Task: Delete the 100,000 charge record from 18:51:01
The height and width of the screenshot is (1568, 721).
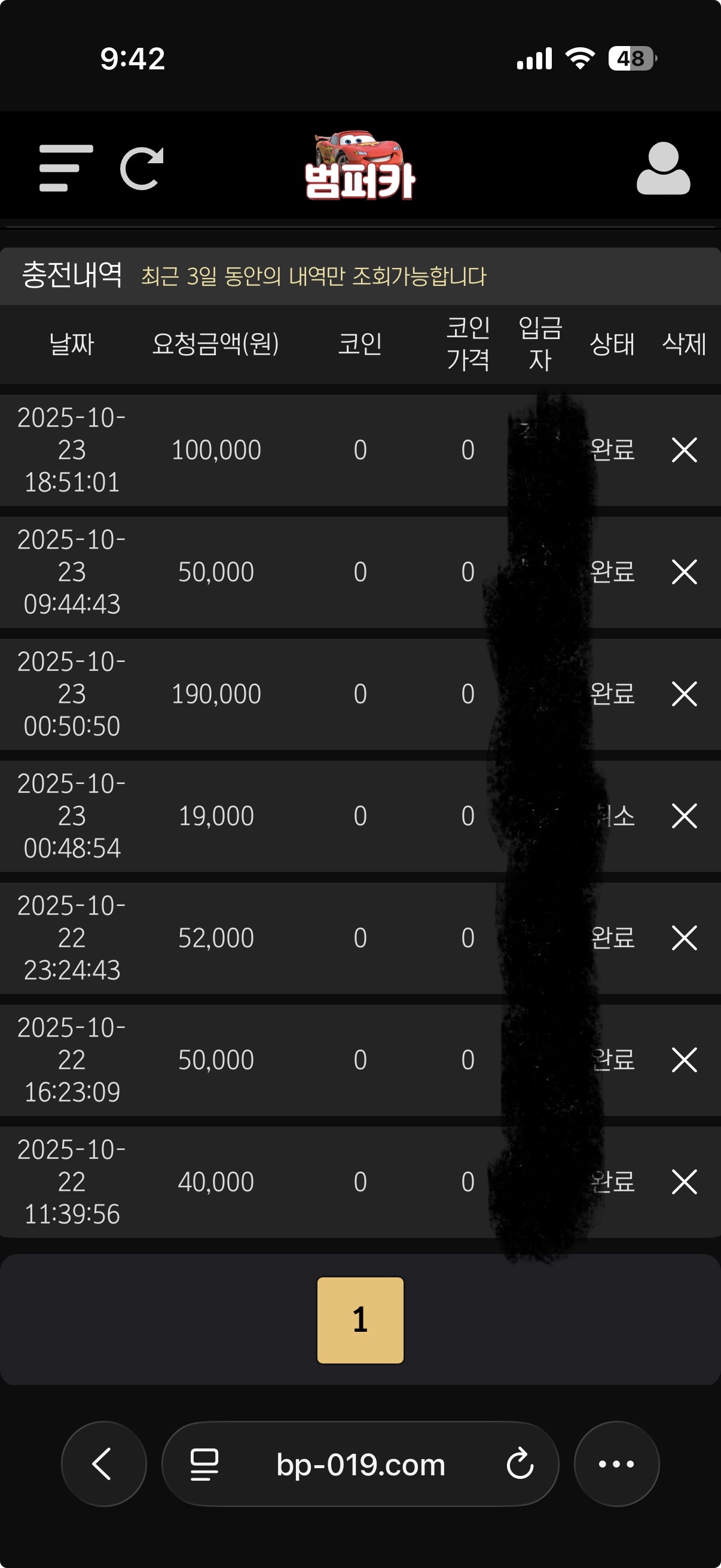Action: (684, 450)
